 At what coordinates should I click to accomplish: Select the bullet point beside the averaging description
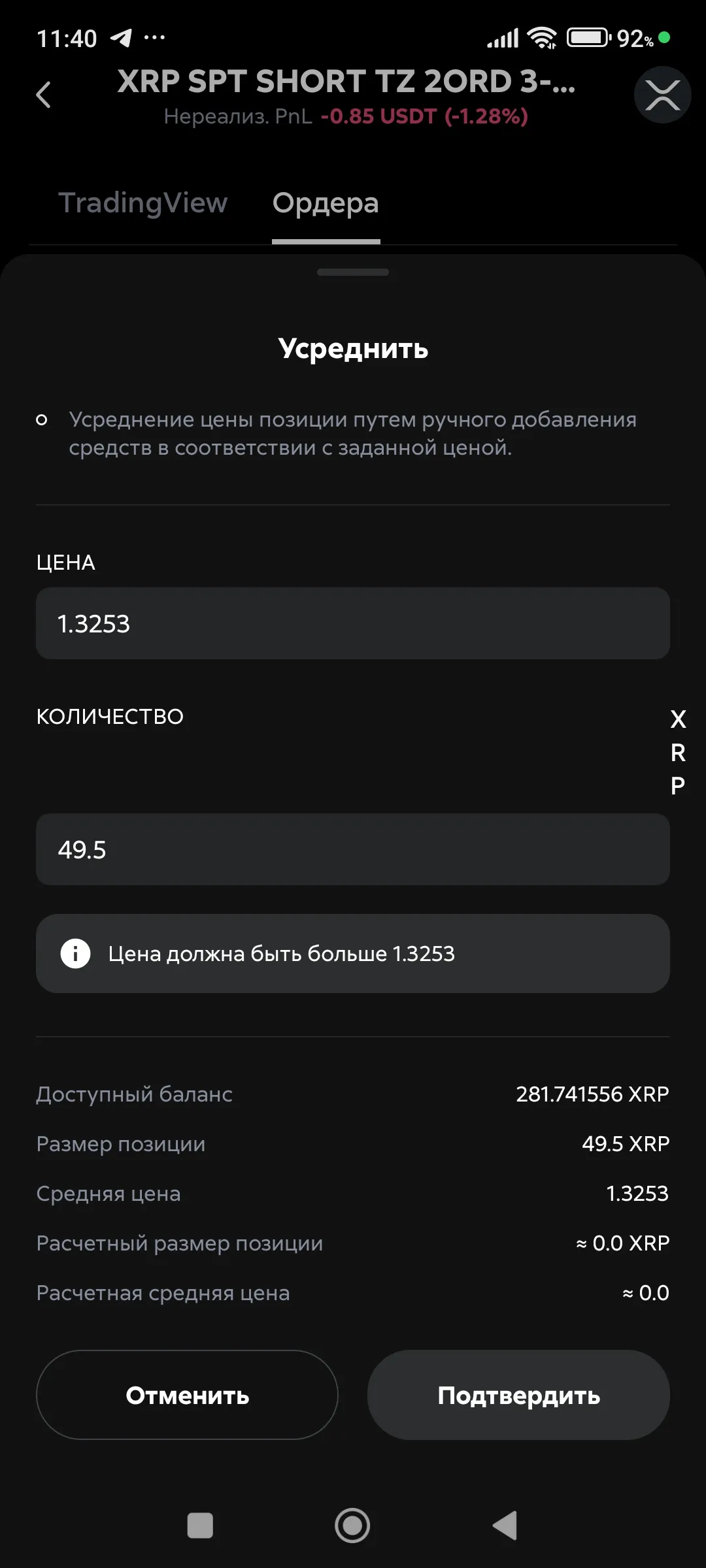(42, 419)
